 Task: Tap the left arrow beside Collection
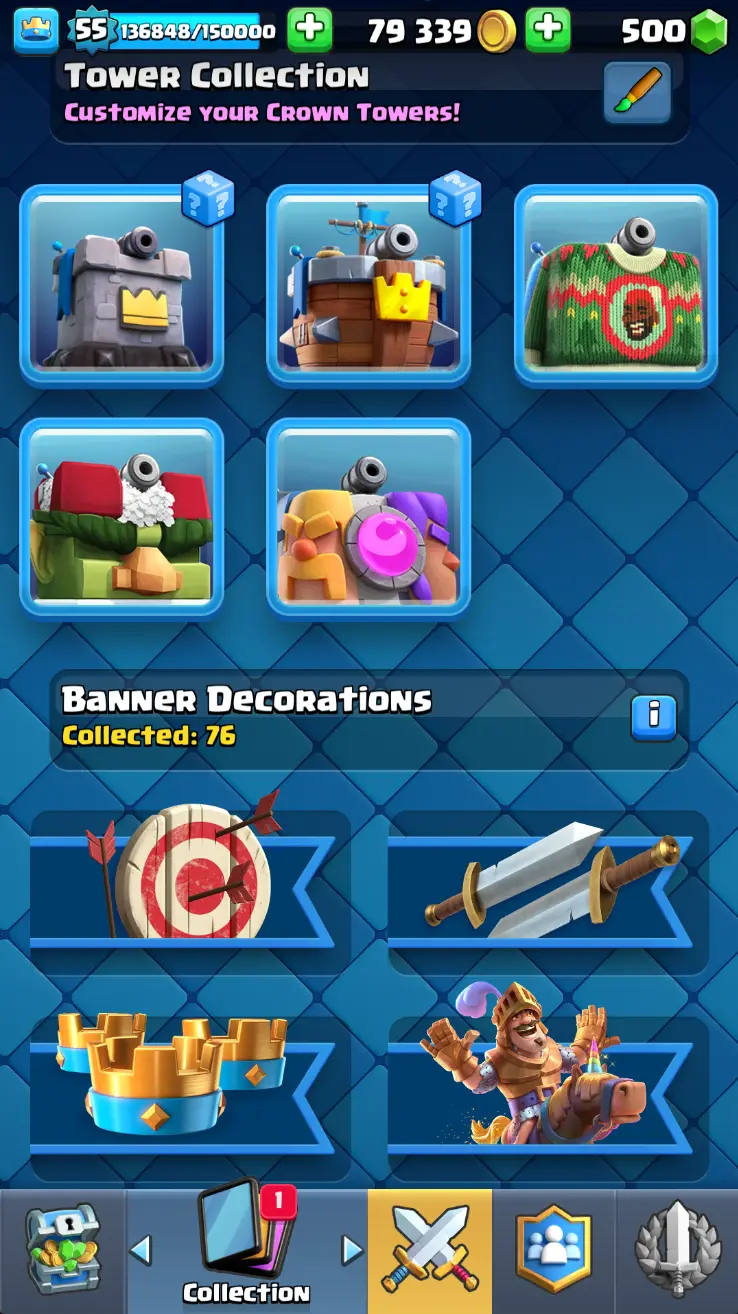pyautogui.click(x=141, y=1249)
